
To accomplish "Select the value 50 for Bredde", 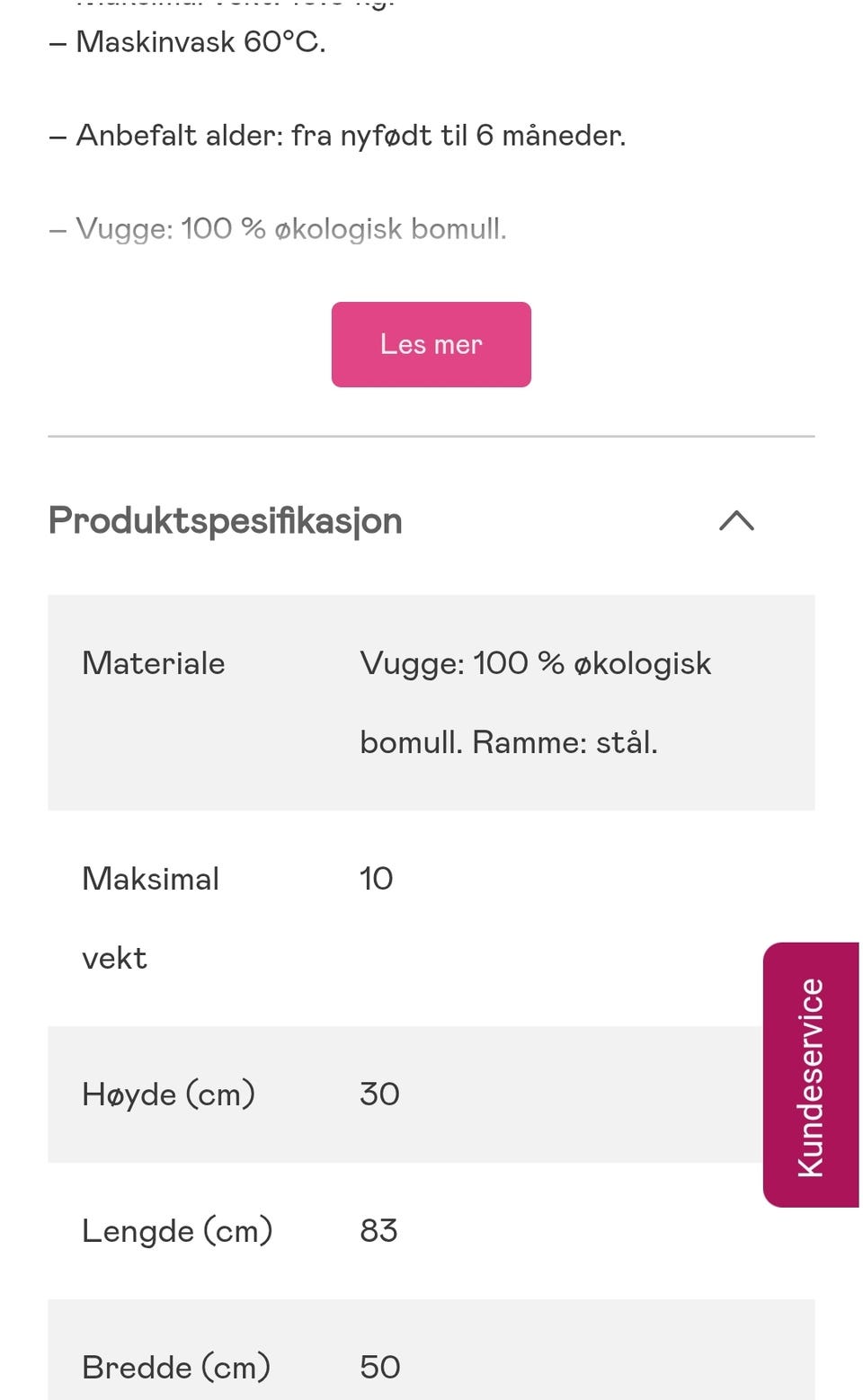I will click(x=379, y=1367).
